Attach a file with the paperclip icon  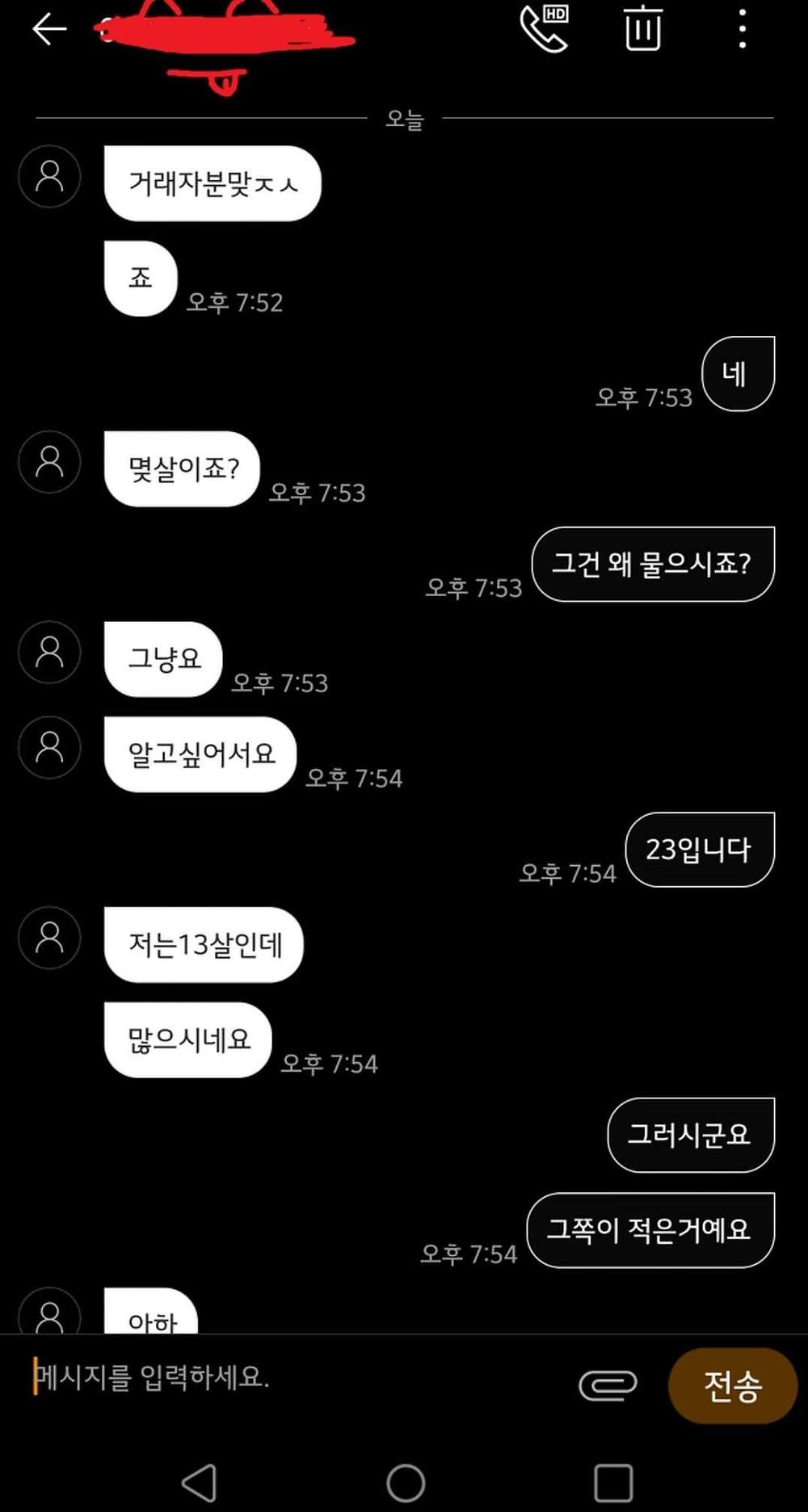(x=608, y=1385)
